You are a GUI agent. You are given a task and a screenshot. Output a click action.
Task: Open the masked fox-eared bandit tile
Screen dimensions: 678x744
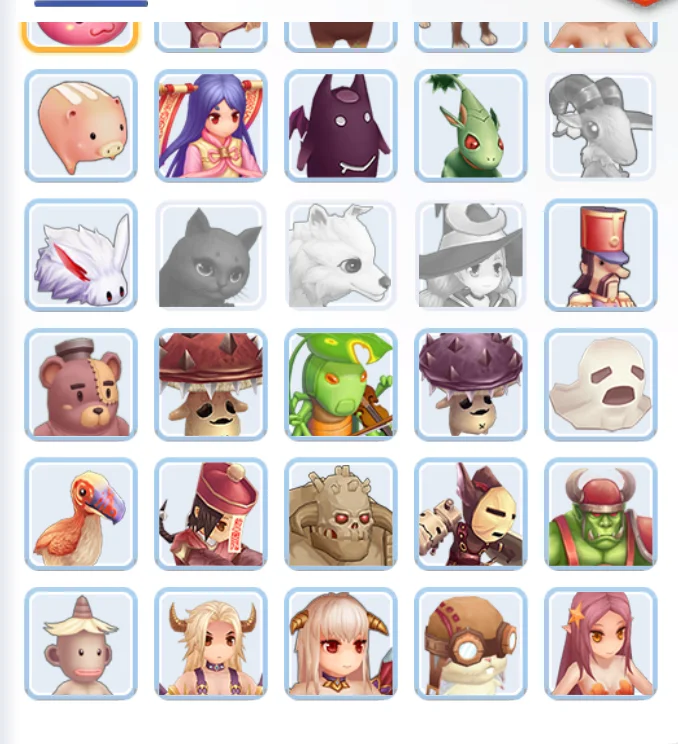point(471,514)
